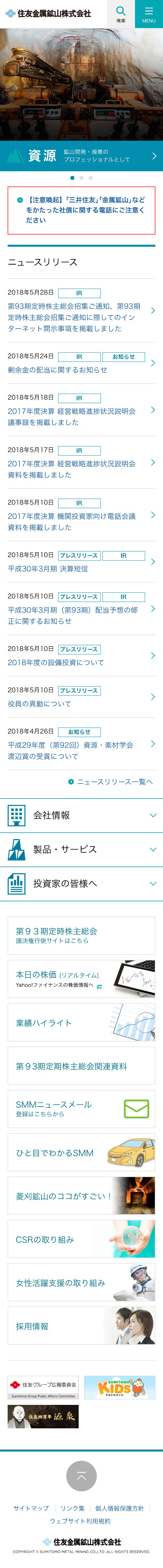
Task: Open the MENU hamburger button
Action: pos(148,14)
